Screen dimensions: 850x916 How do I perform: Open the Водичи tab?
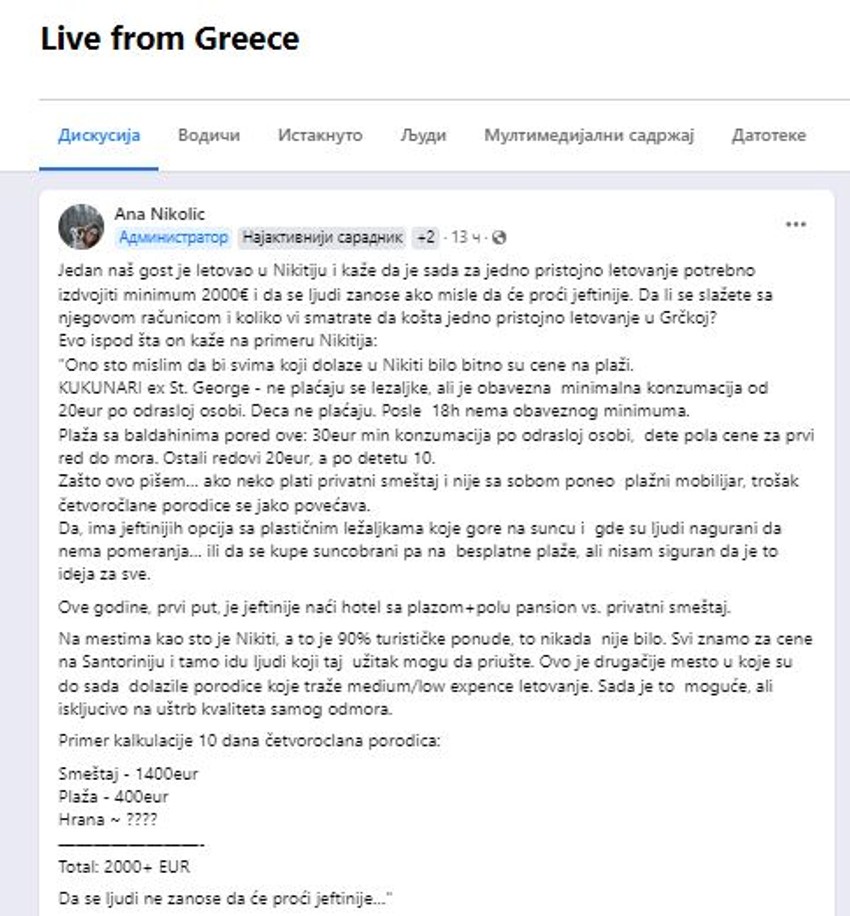(209, 135)
